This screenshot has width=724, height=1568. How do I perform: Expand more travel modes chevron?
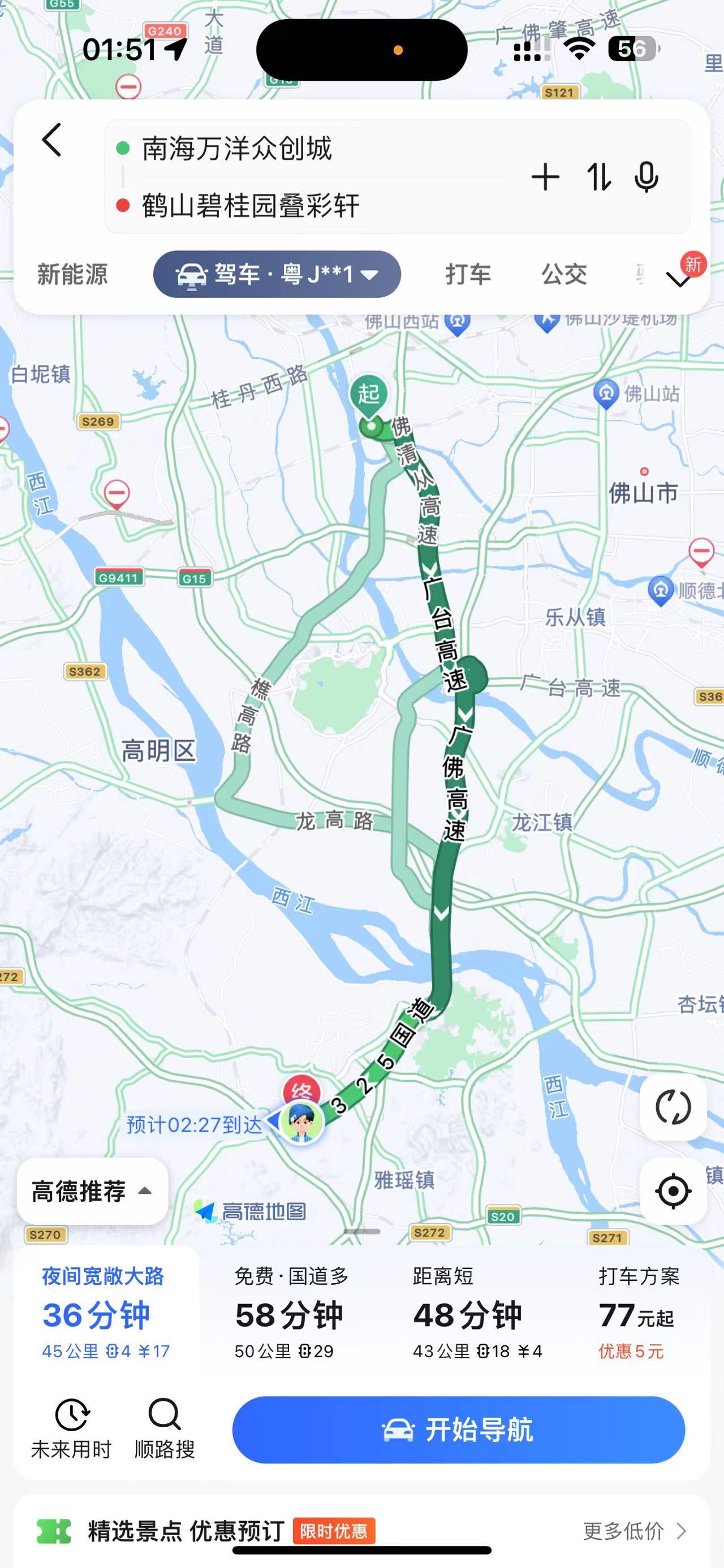pos(678,279)
